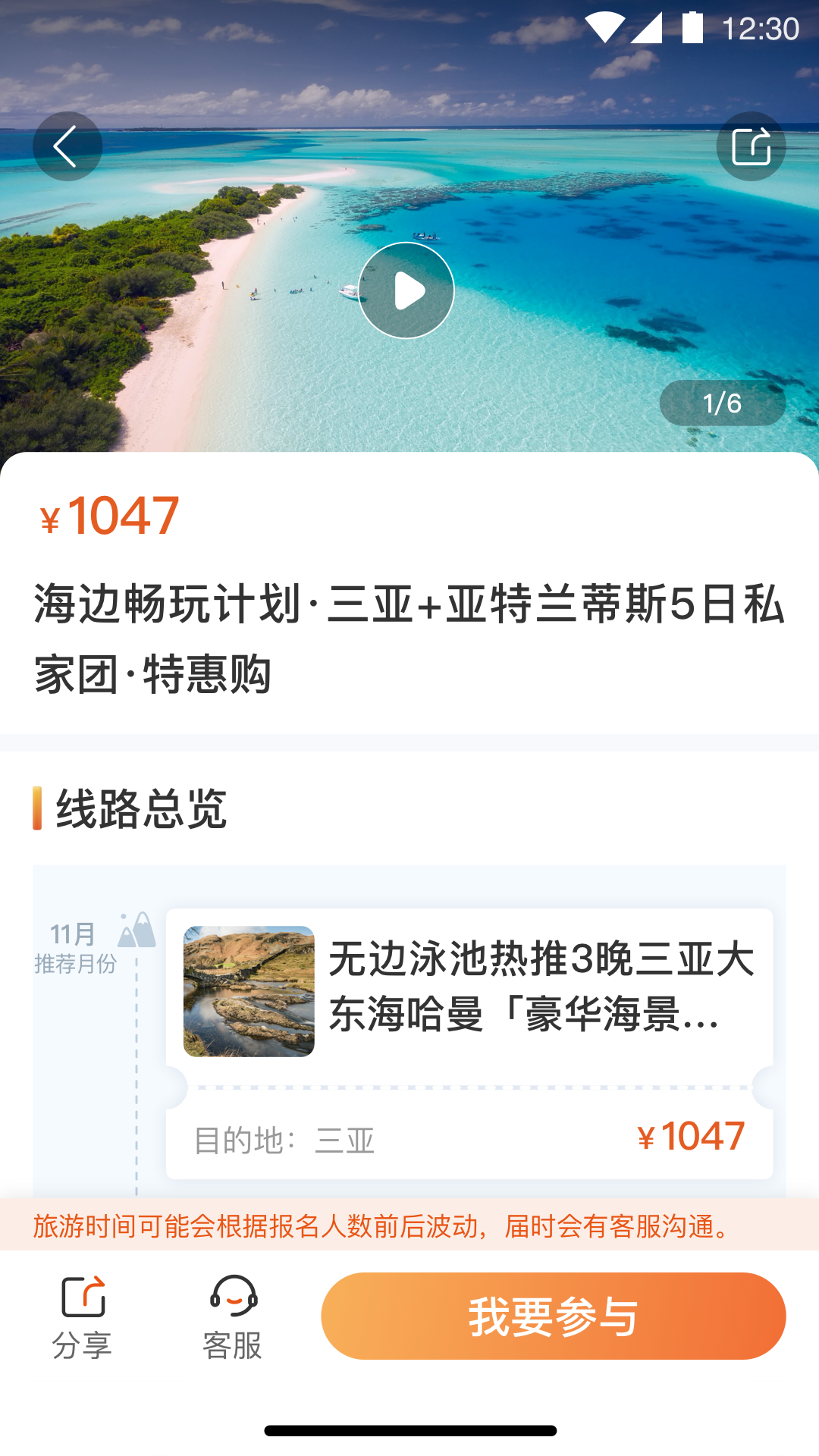Tap the 我要参与 button
The height and width of the screenshot is (1456, 819).
click(x=553, y=1316)
